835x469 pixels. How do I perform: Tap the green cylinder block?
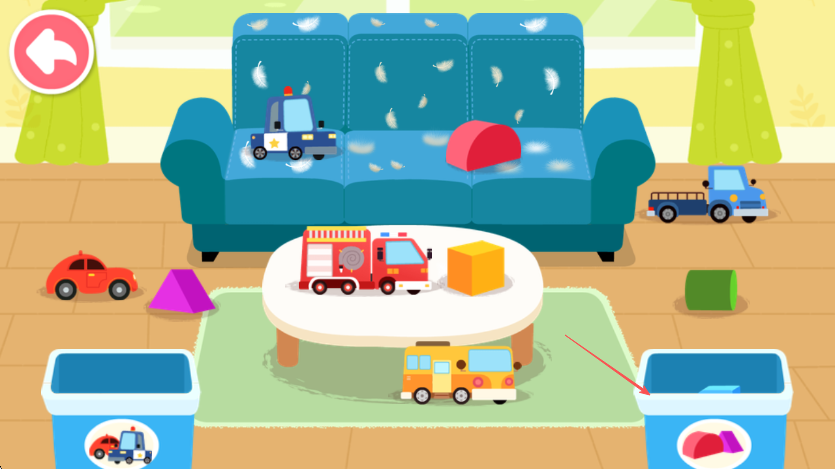tap(711, 290)
